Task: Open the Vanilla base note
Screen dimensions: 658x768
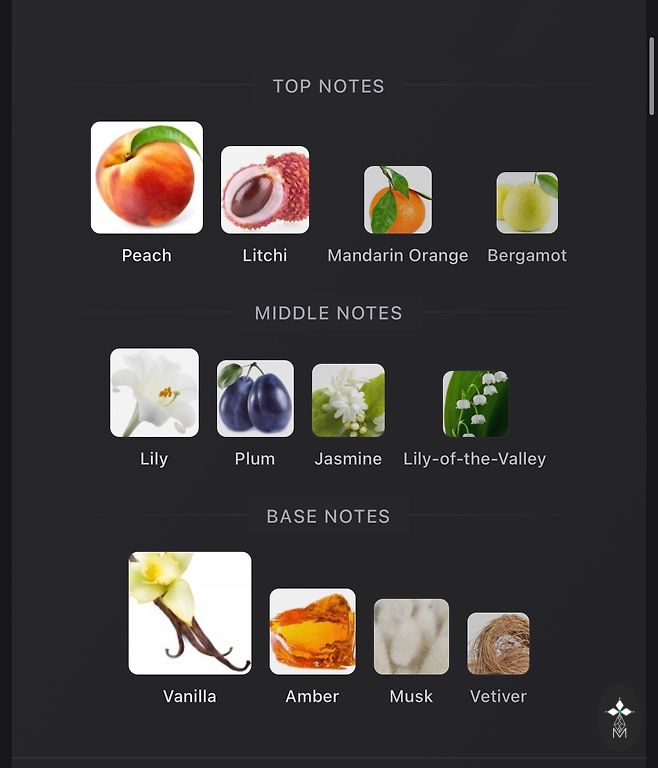Action: tap(190, 613)
